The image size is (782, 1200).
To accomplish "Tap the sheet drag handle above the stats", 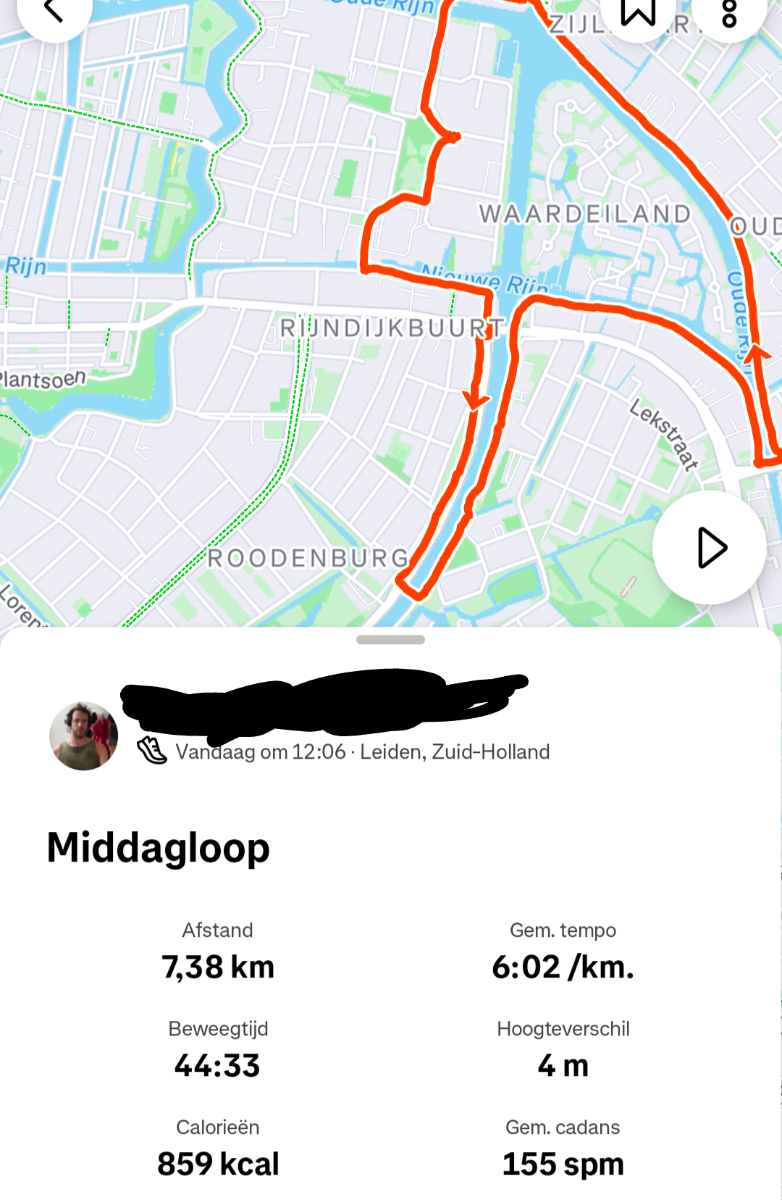I will click(390, 639).
